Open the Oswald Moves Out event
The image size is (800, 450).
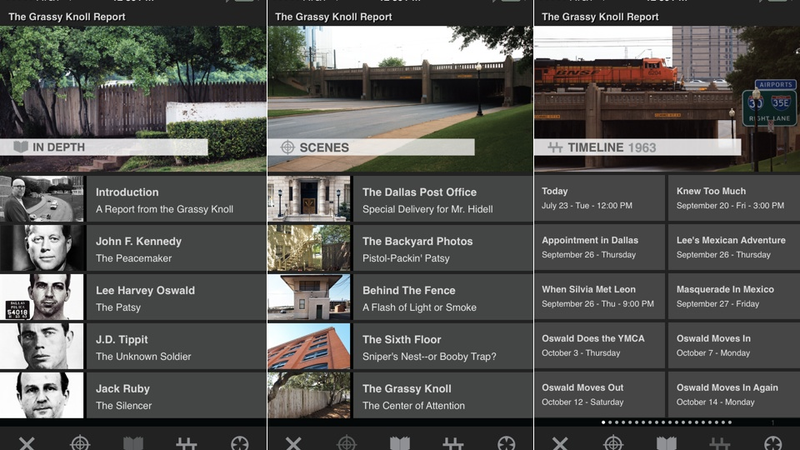pyautogui.click(x=600, y=394)
